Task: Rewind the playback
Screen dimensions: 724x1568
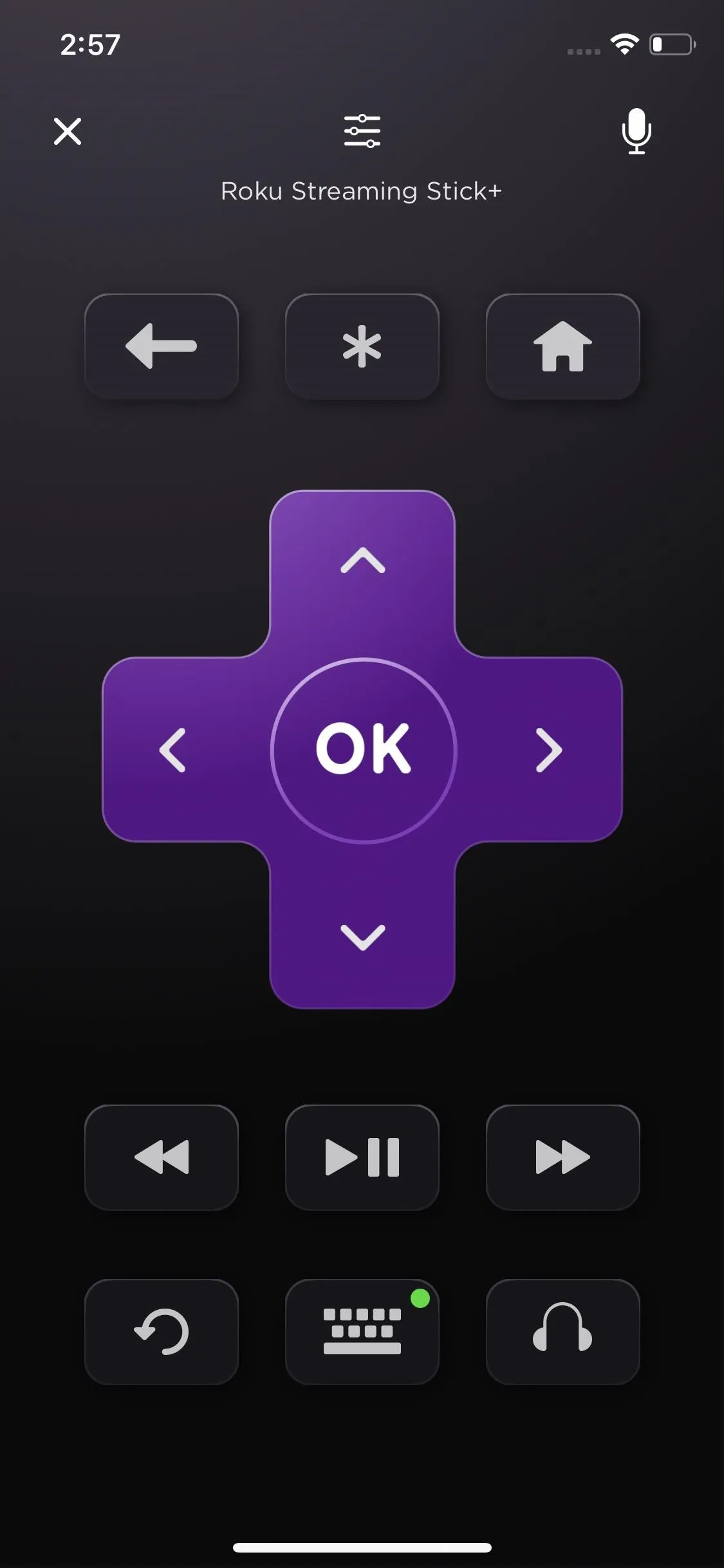Action: [162, 1157]
